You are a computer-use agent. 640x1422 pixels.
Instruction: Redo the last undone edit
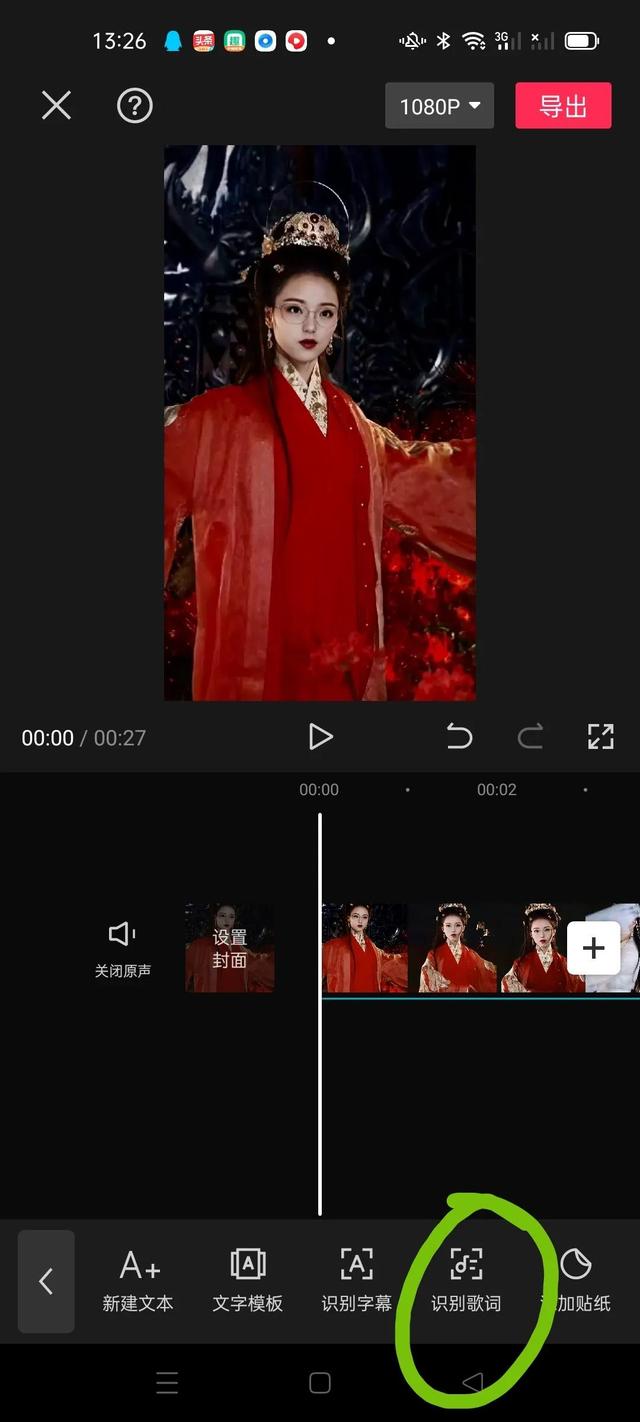(x=530, y=737)
